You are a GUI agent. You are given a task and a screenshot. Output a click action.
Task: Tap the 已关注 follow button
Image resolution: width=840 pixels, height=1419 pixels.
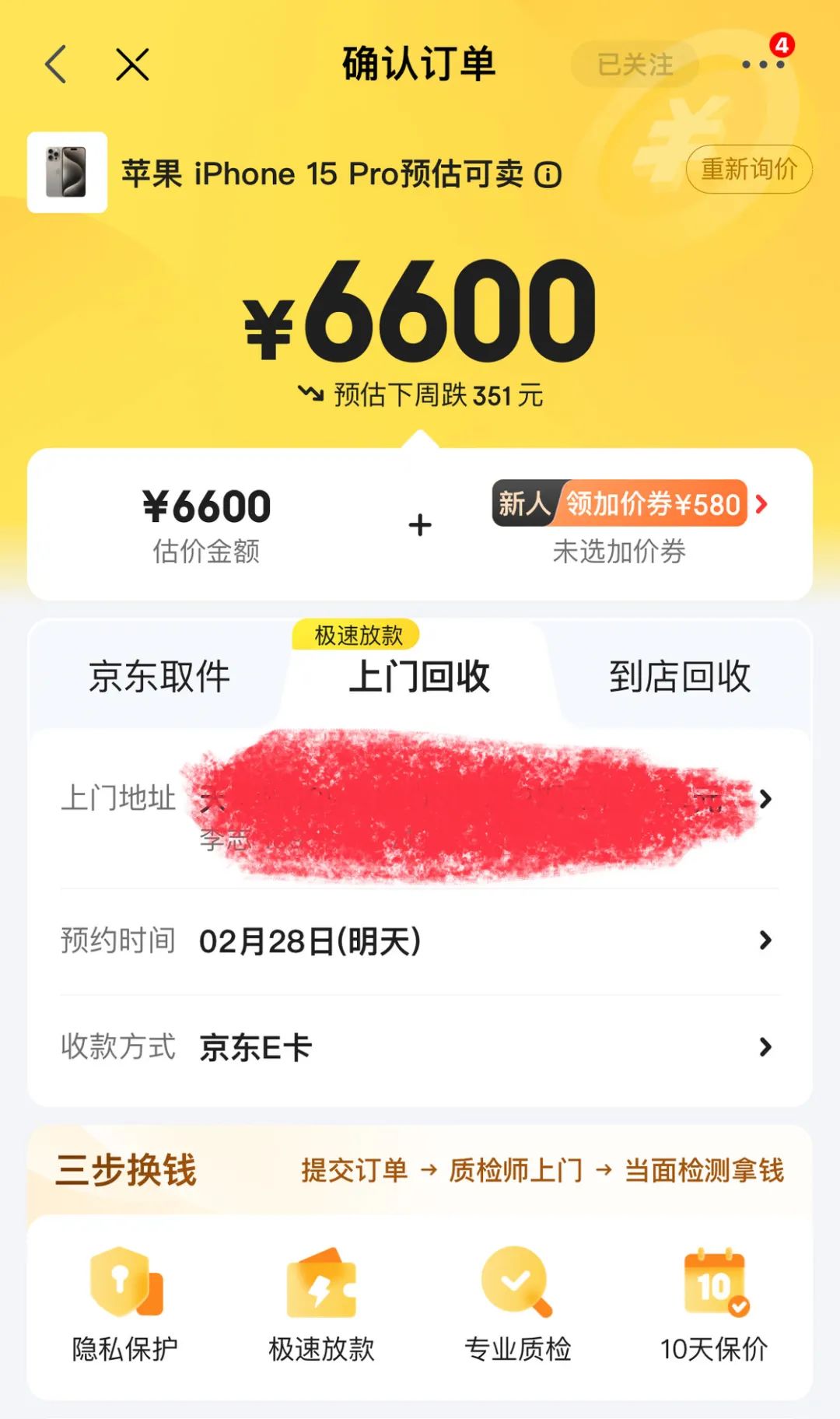click(x=635, y=65)
